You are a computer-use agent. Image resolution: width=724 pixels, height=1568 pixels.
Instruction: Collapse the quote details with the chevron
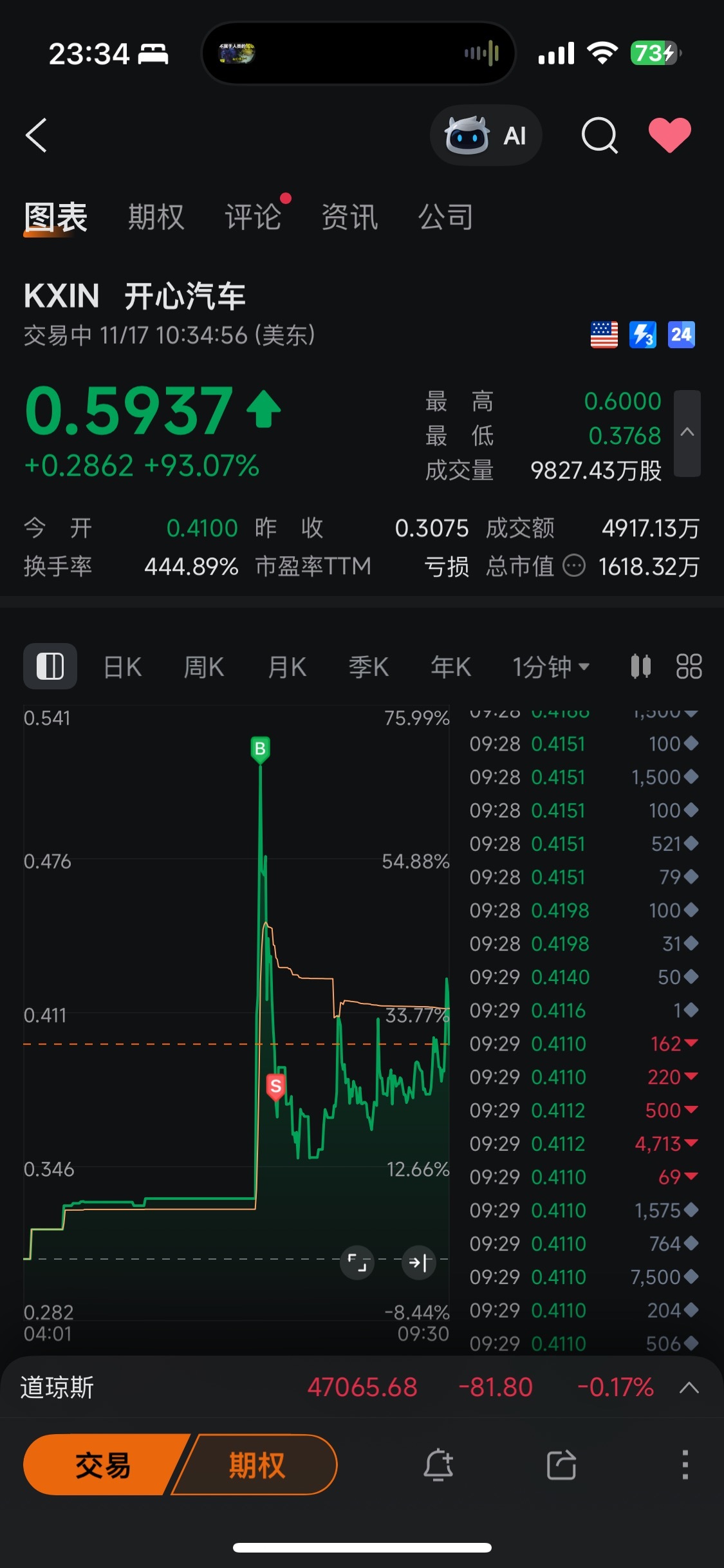687,433
